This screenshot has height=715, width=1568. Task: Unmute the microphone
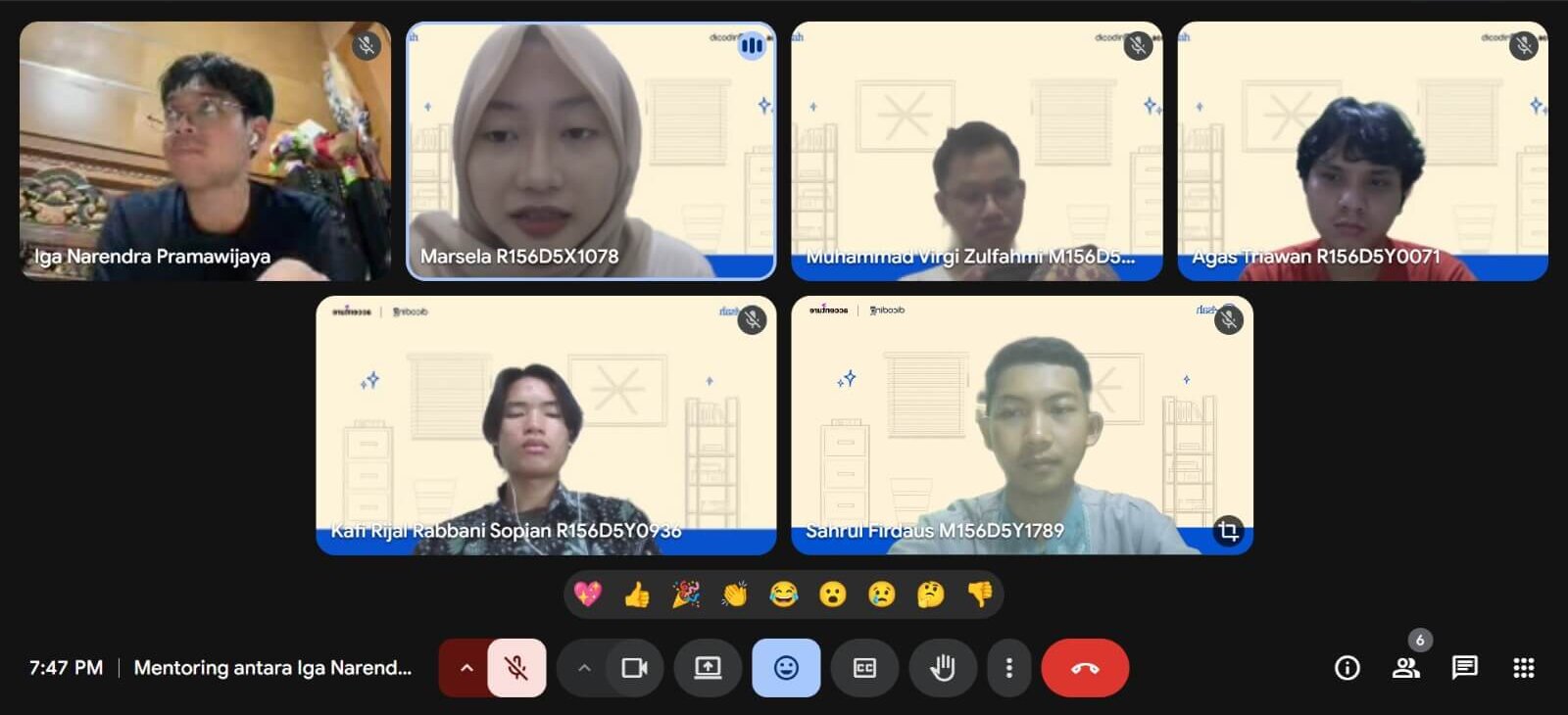516,668
